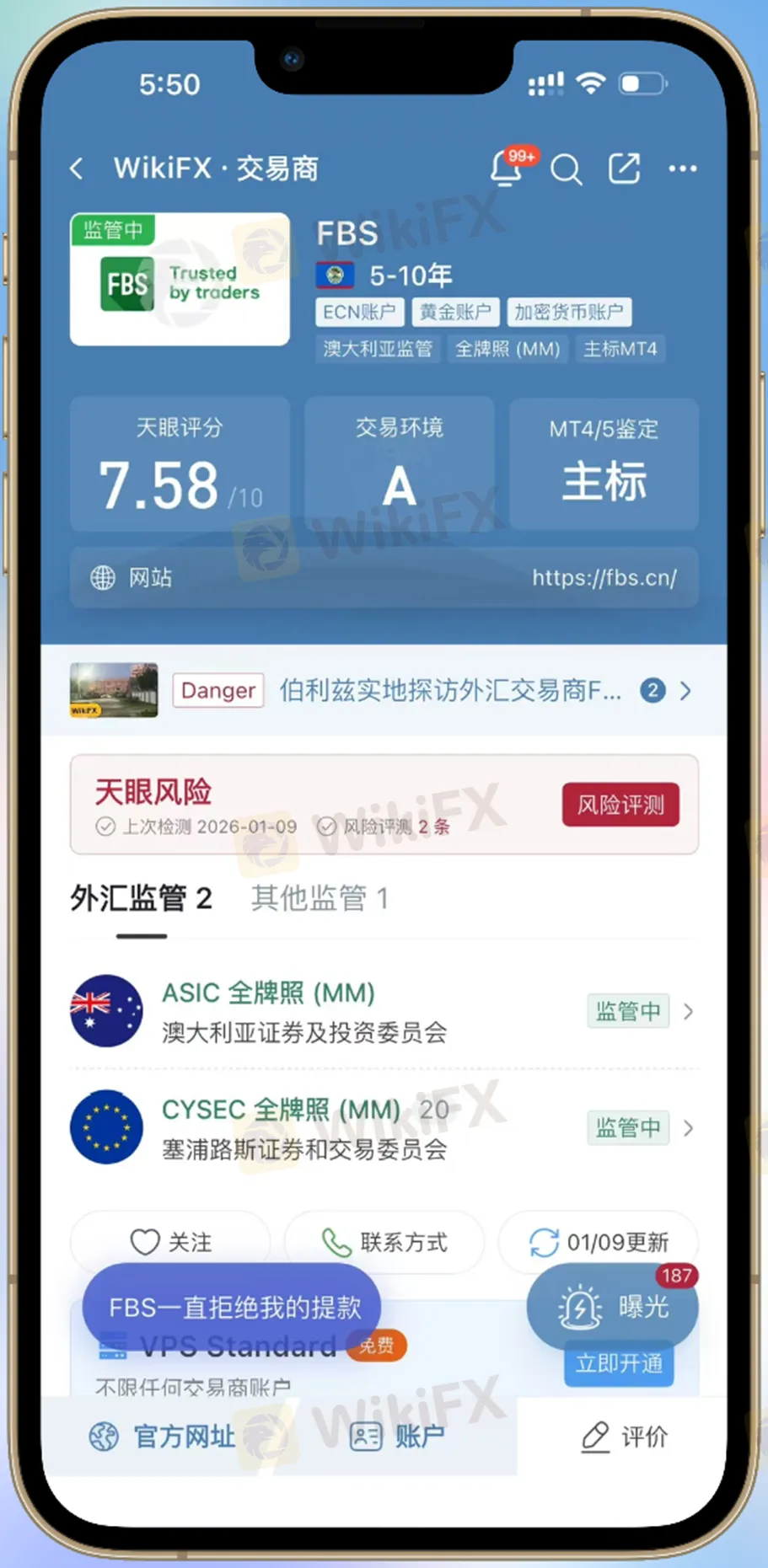Open the three-dot overflow menu
This screenshot has height=1568, width=768.
pos(682,169)
